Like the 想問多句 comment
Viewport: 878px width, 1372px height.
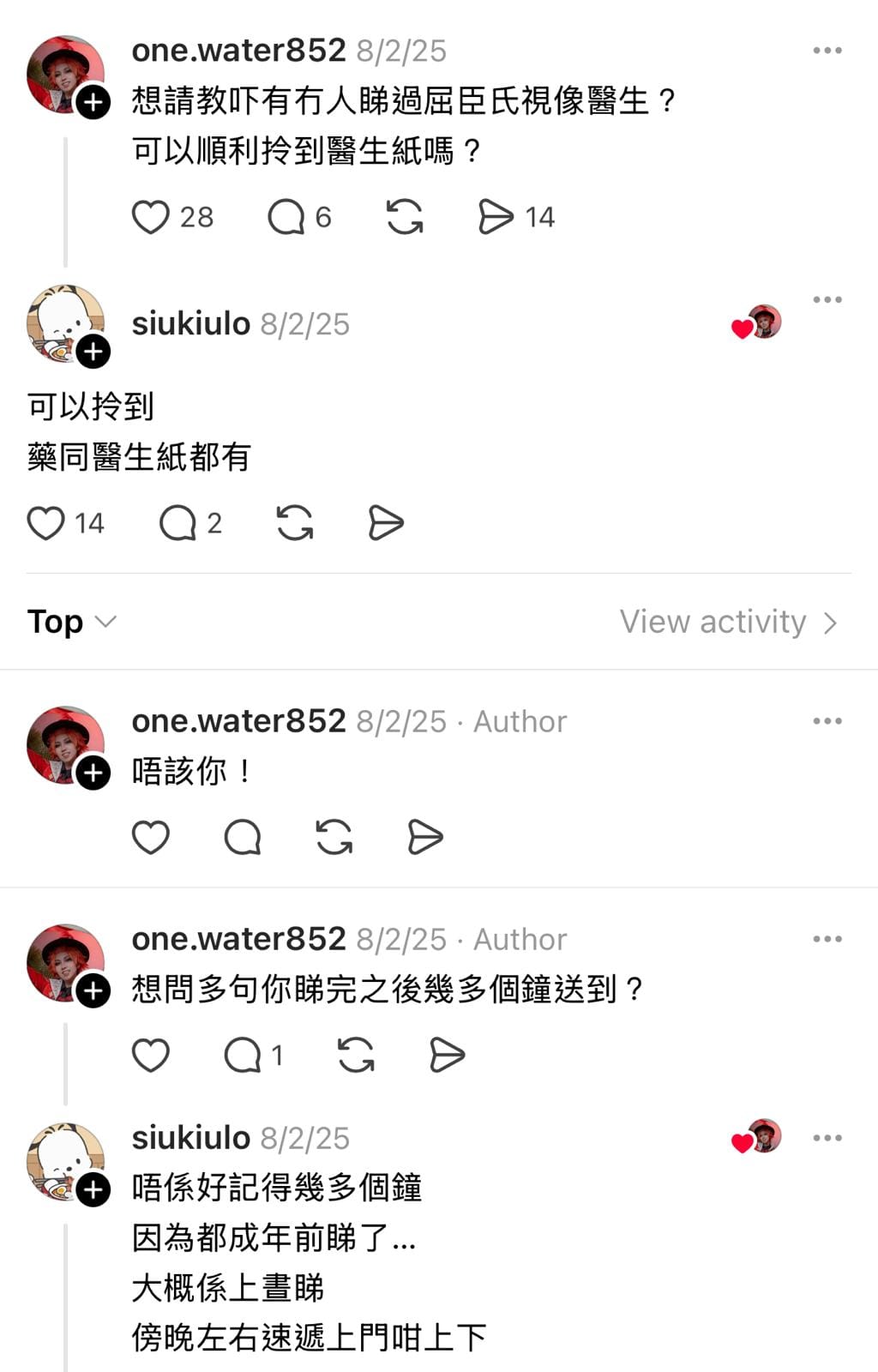coord(150,1055)
